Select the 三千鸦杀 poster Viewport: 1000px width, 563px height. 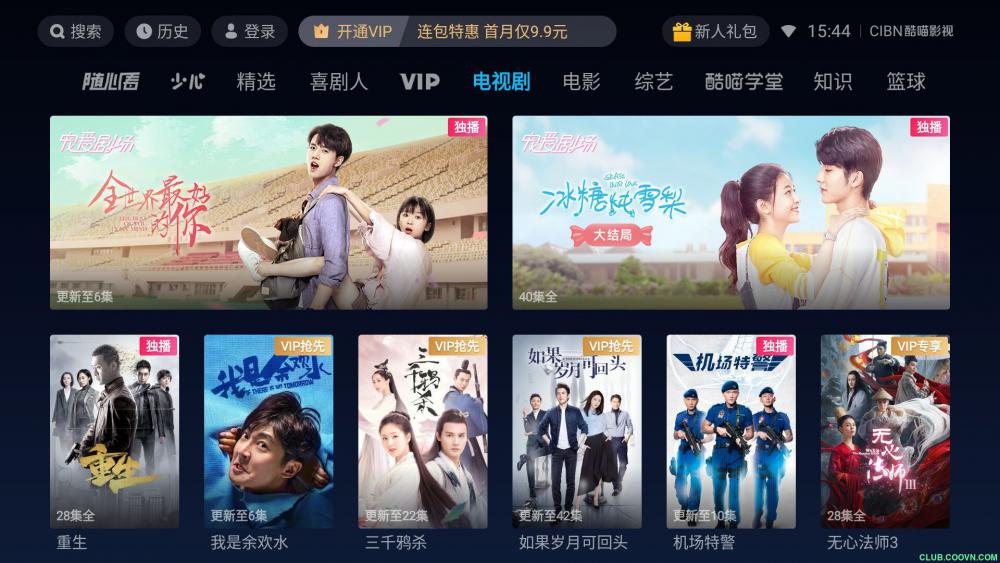point(423,431)
